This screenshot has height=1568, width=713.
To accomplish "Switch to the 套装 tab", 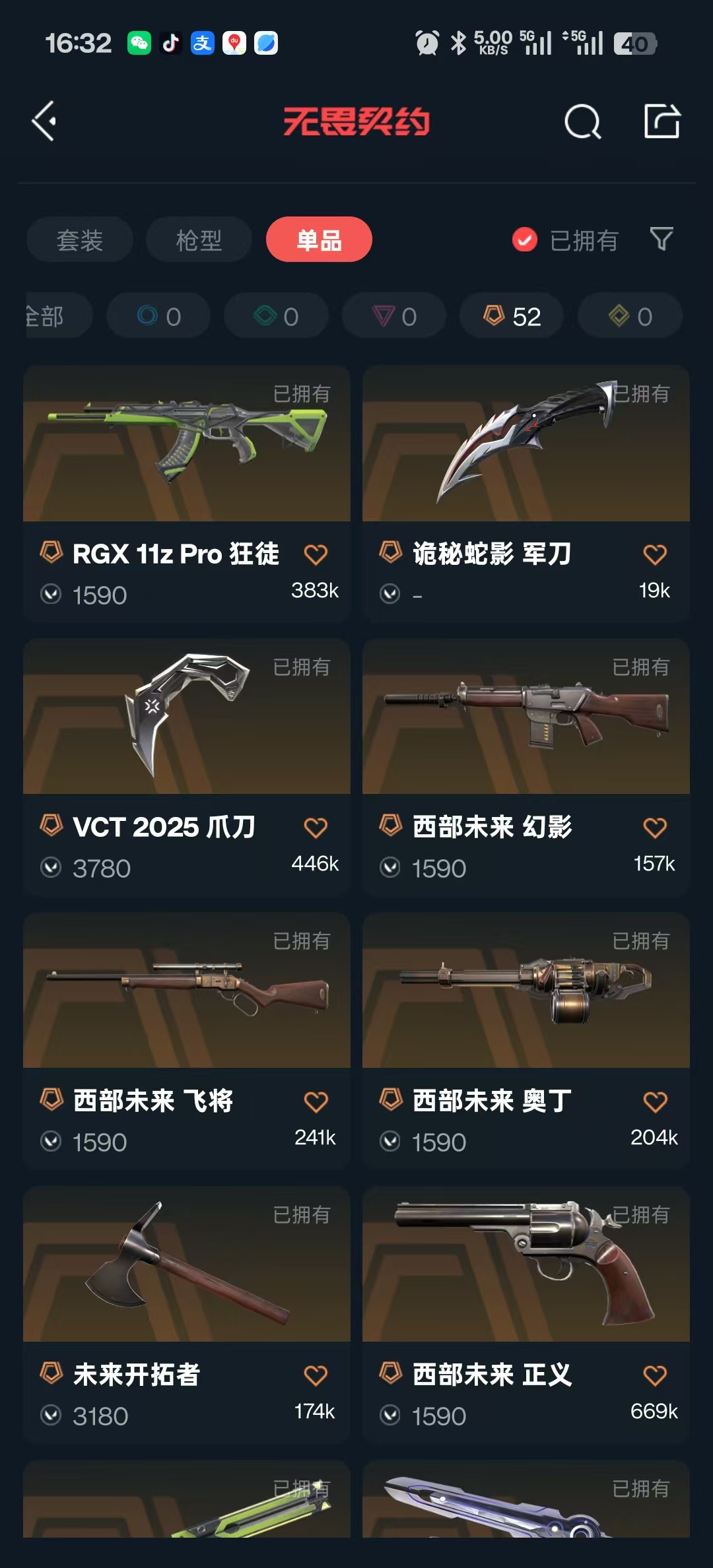I will pyautogui.click(x=80, y=240).
